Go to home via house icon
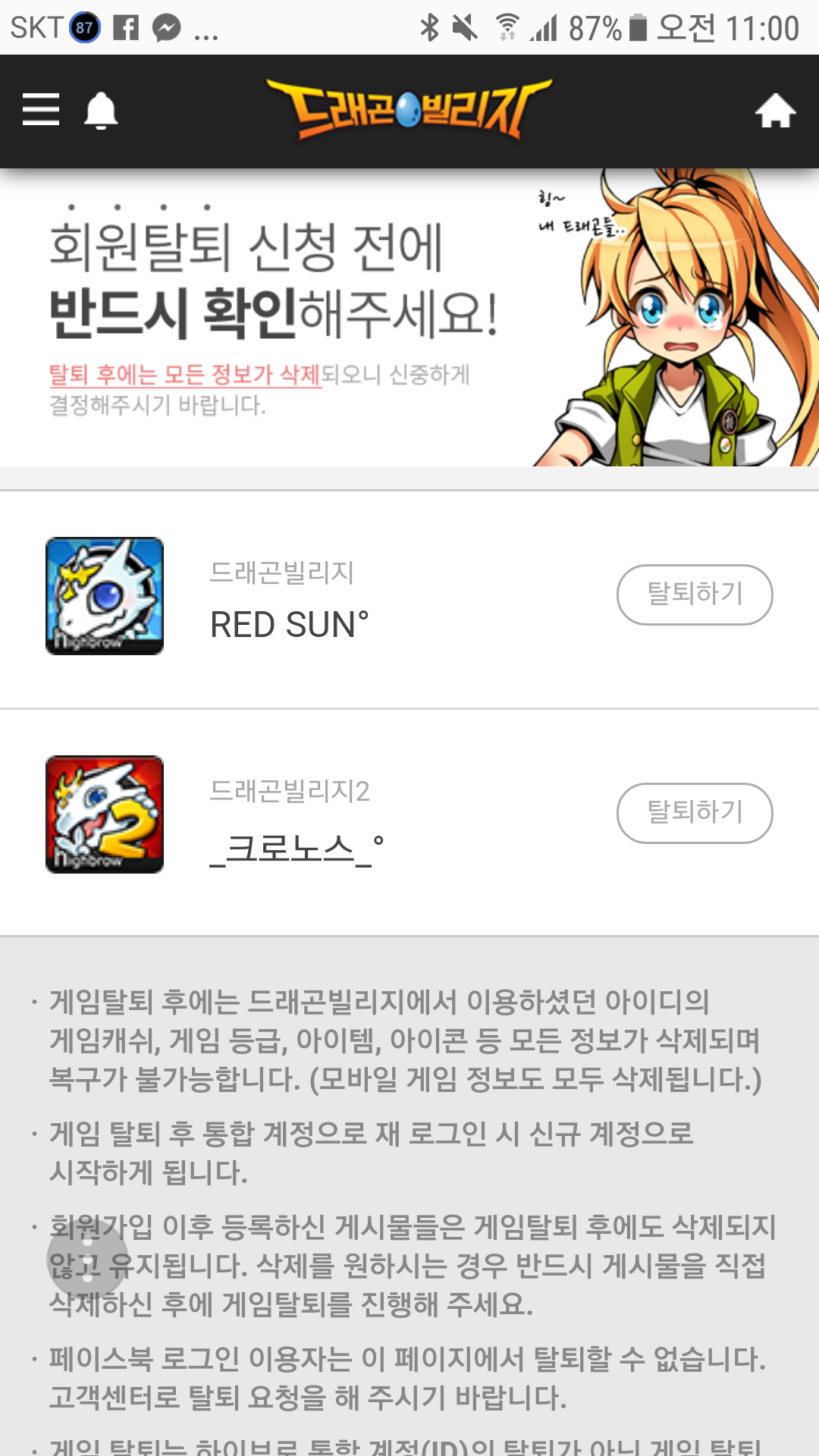 [x=775, y=111]
